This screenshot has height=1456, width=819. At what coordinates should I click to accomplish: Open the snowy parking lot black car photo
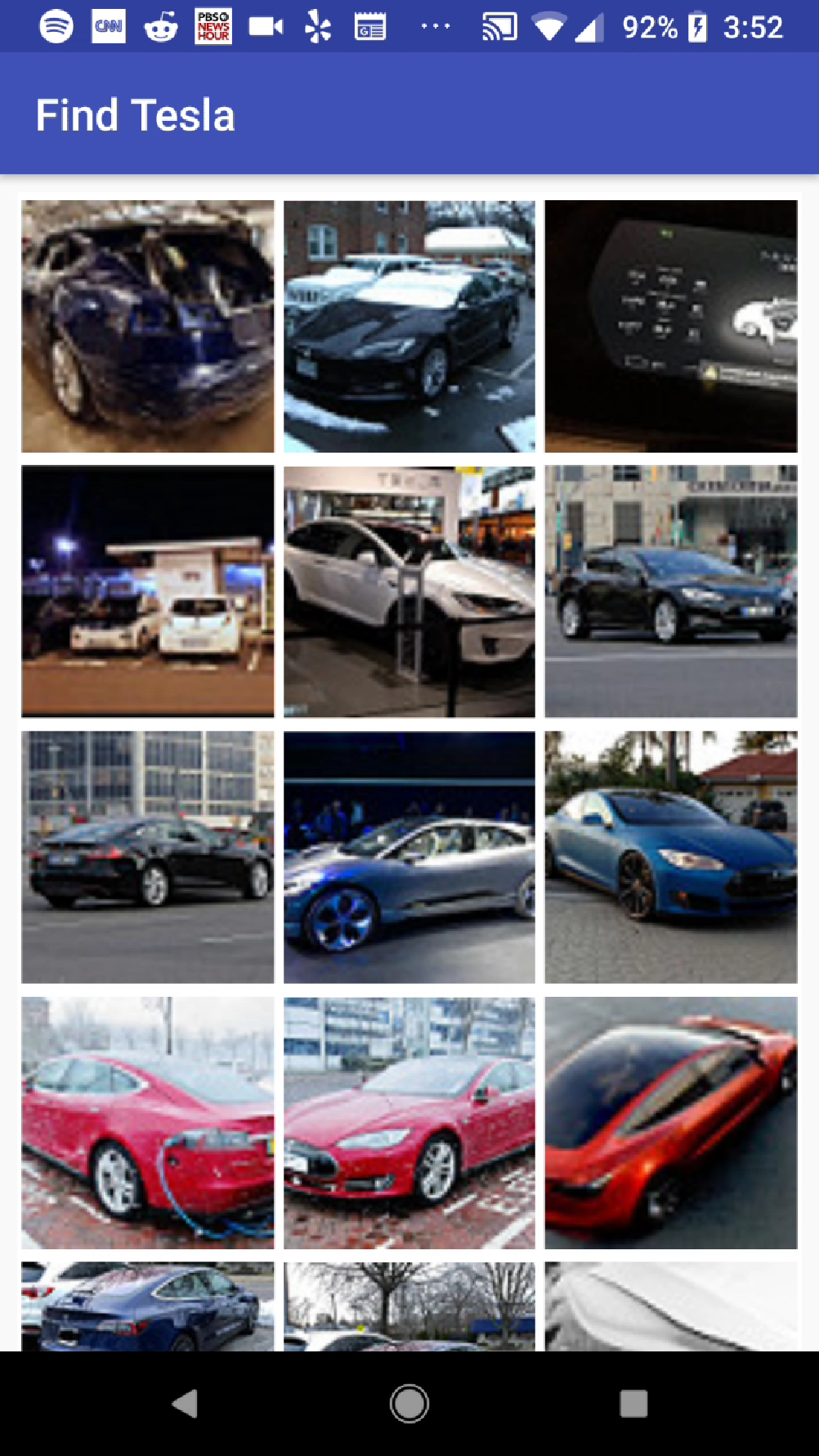click(x=409, y=326)
